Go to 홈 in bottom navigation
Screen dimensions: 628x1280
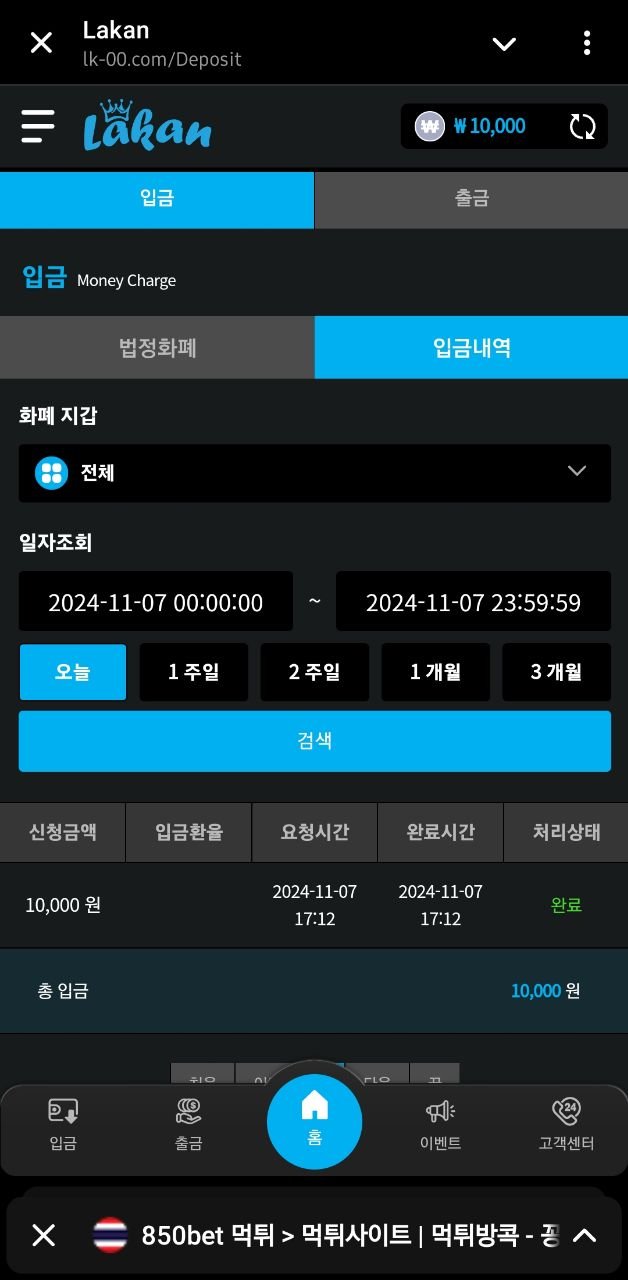(314, 1120)
